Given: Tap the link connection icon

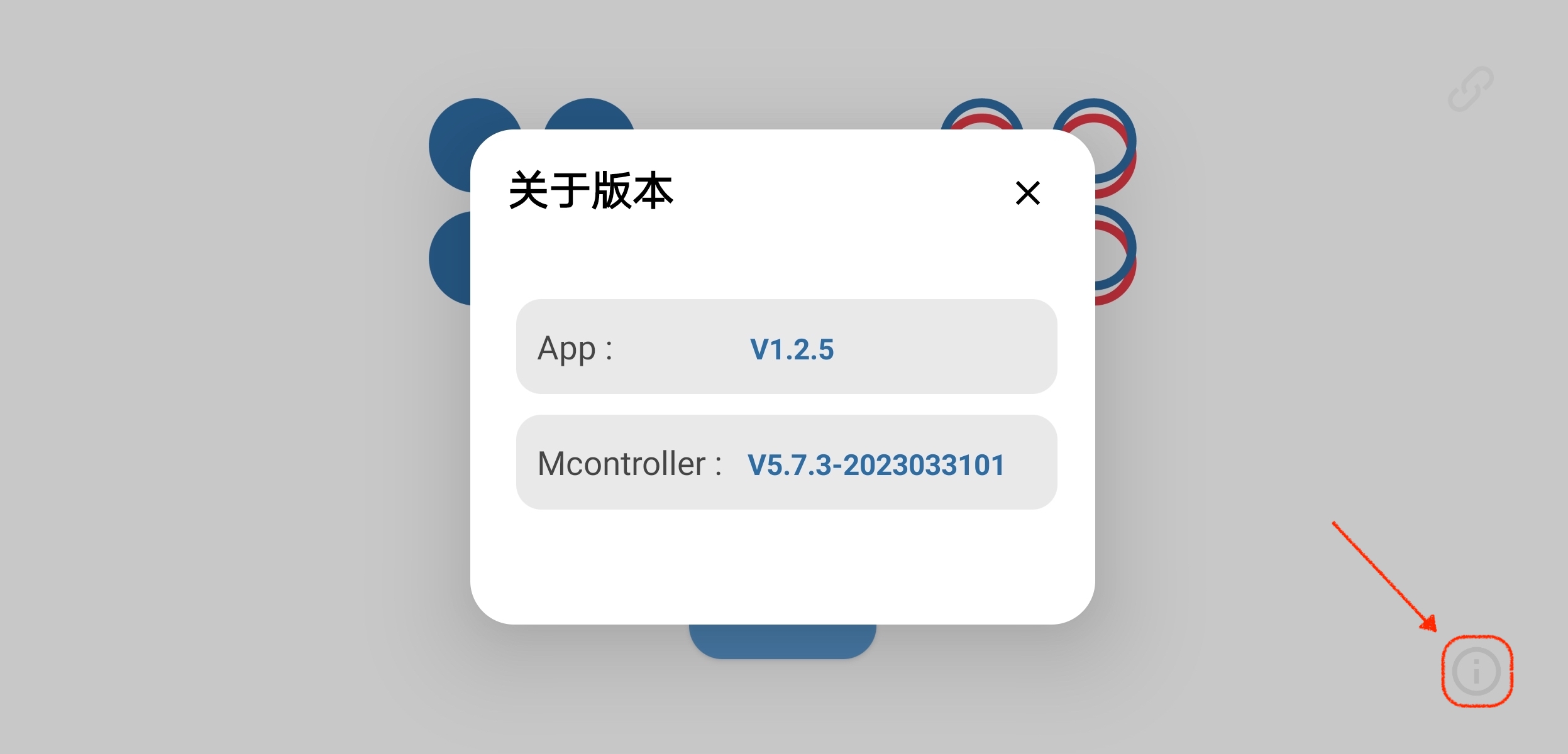Looking at the screenshot, I should [x=1471, y=89].
